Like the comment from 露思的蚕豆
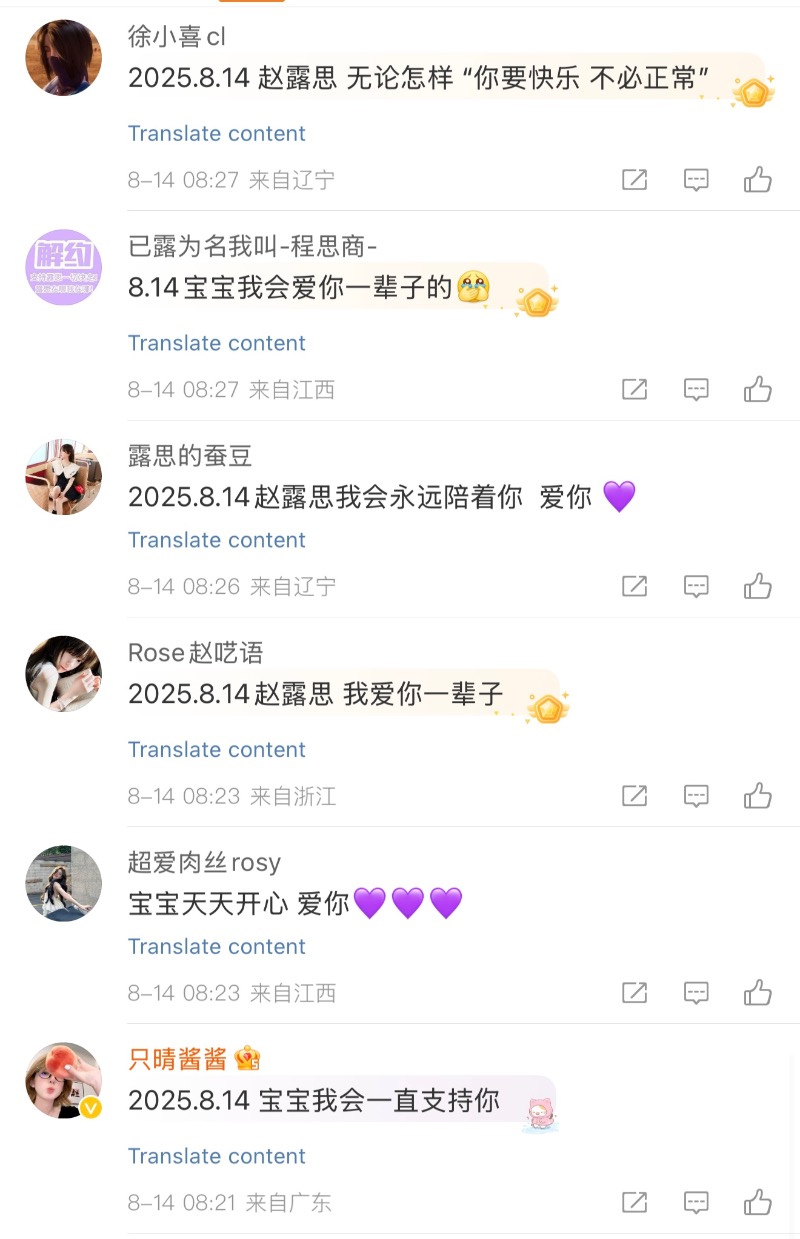The width and height of the screenshot is (800, 1239). click(757, 586)
